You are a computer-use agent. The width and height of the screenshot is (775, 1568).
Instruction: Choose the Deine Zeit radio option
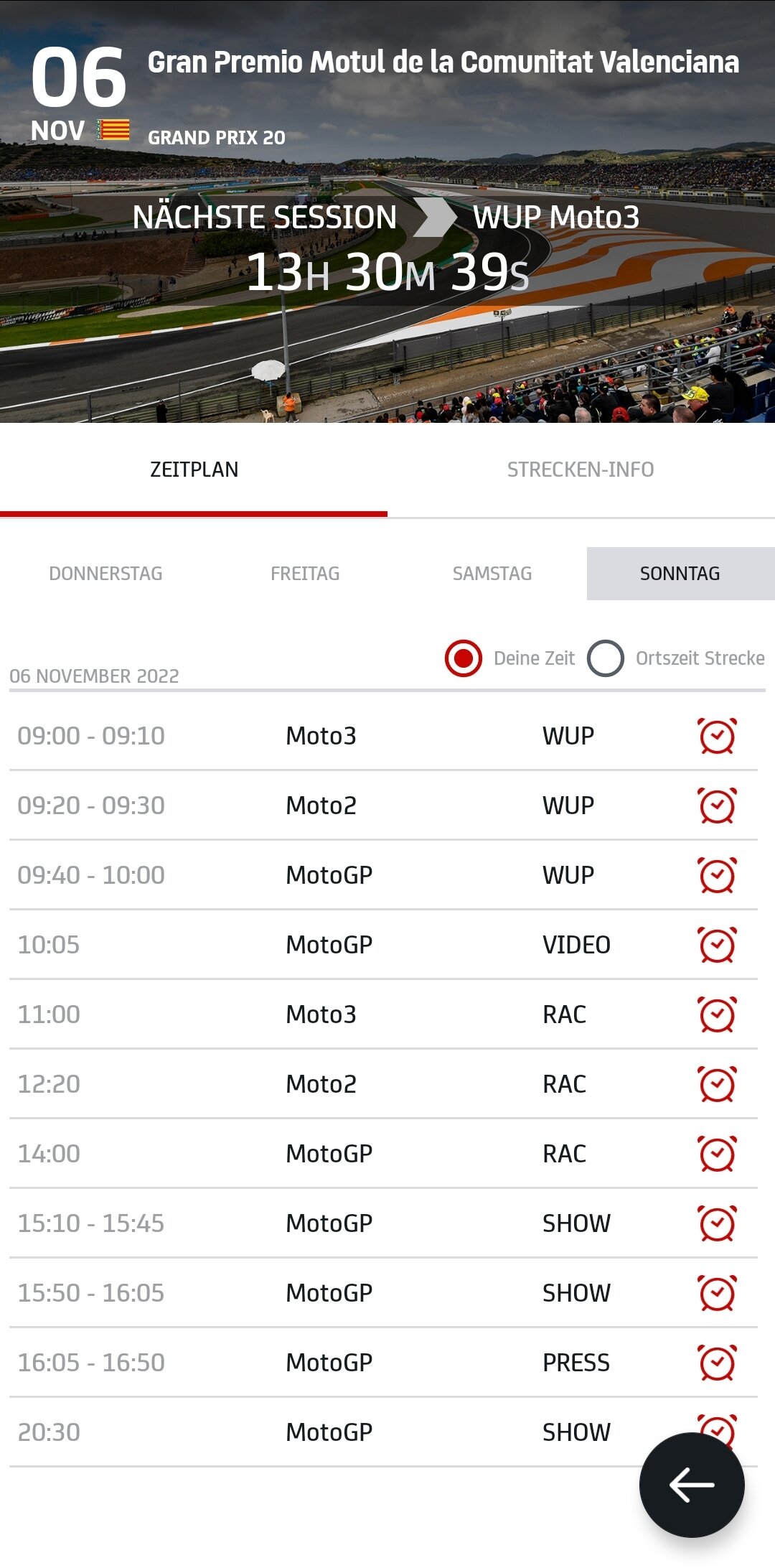464,658
